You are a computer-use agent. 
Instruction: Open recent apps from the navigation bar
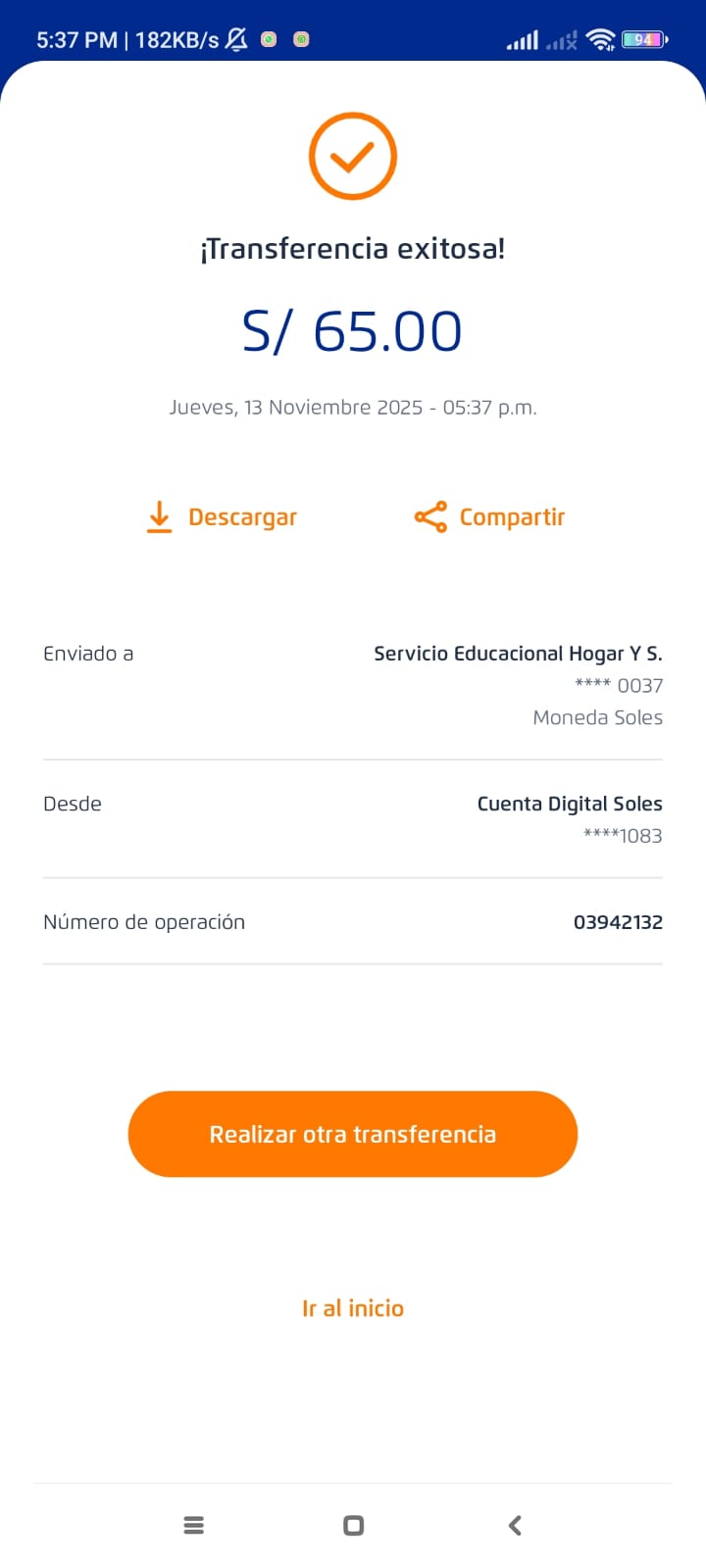pyautogui.click(x=194, y=1525)
